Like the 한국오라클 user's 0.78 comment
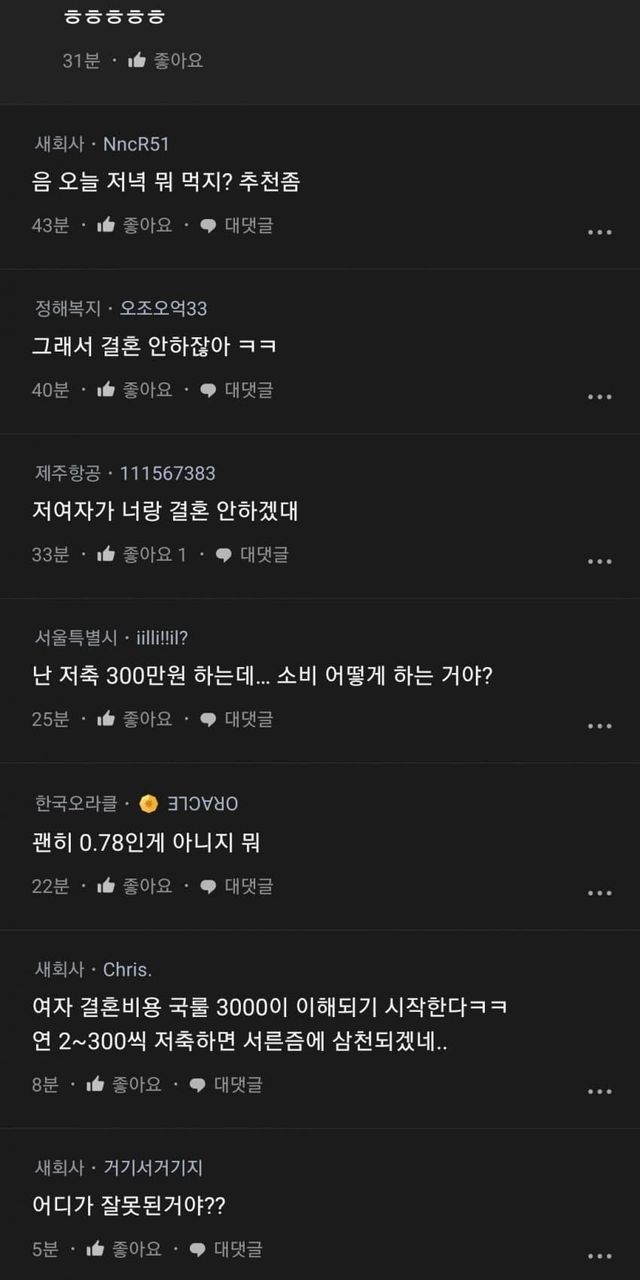640x1280 pixels. 135,886
